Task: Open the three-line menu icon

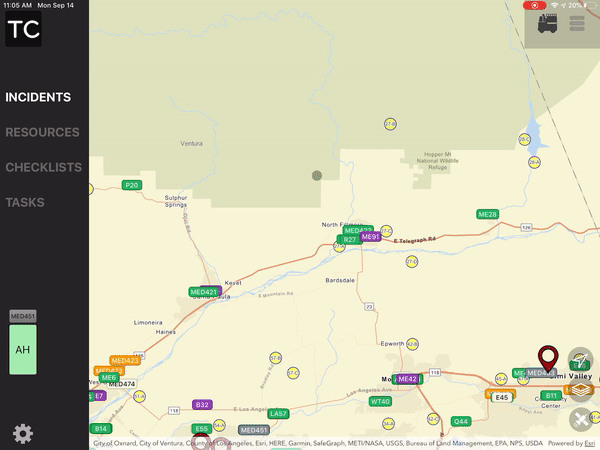Action: click(x=578, y=23)
